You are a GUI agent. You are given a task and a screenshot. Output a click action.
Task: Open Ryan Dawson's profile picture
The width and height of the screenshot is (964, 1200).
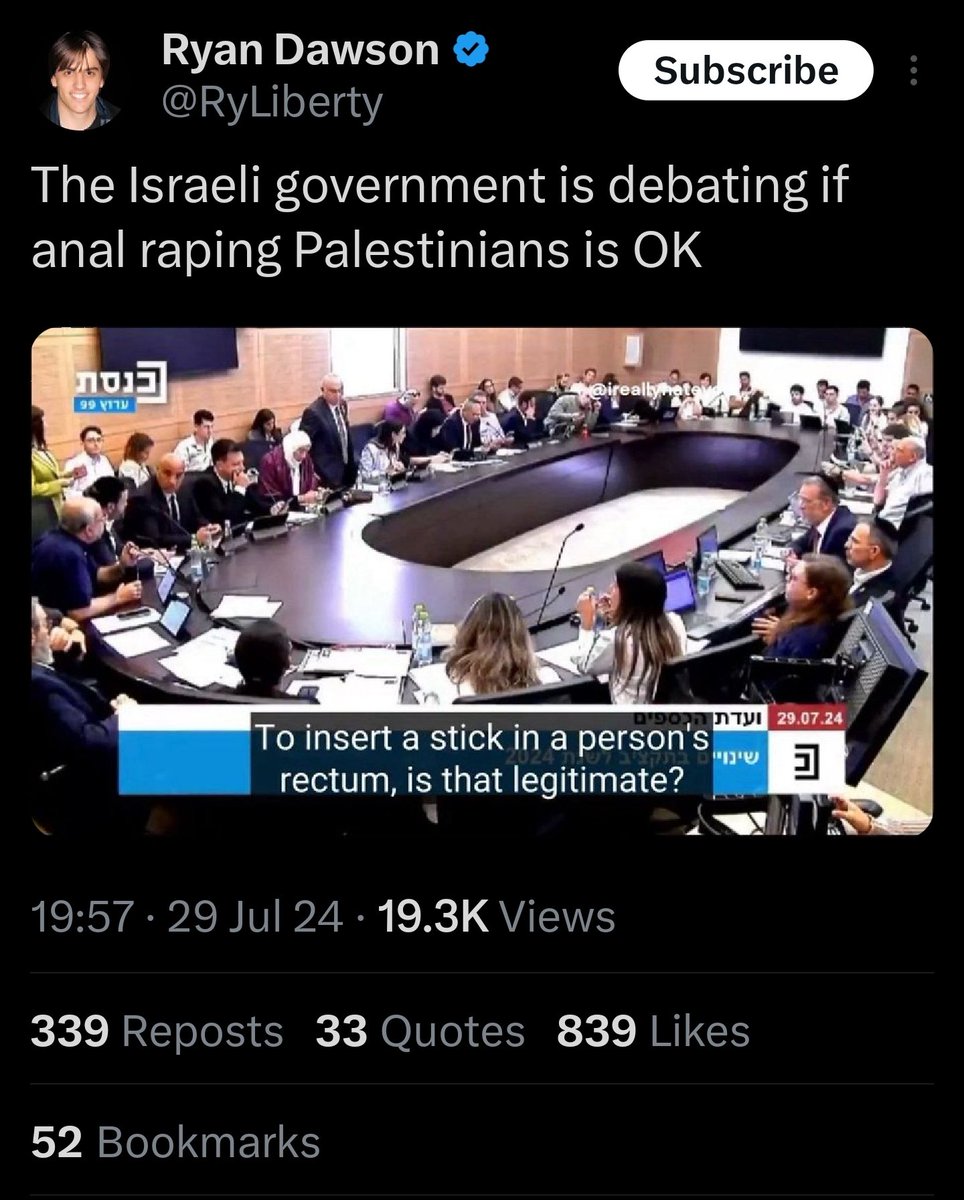(80, 80)
